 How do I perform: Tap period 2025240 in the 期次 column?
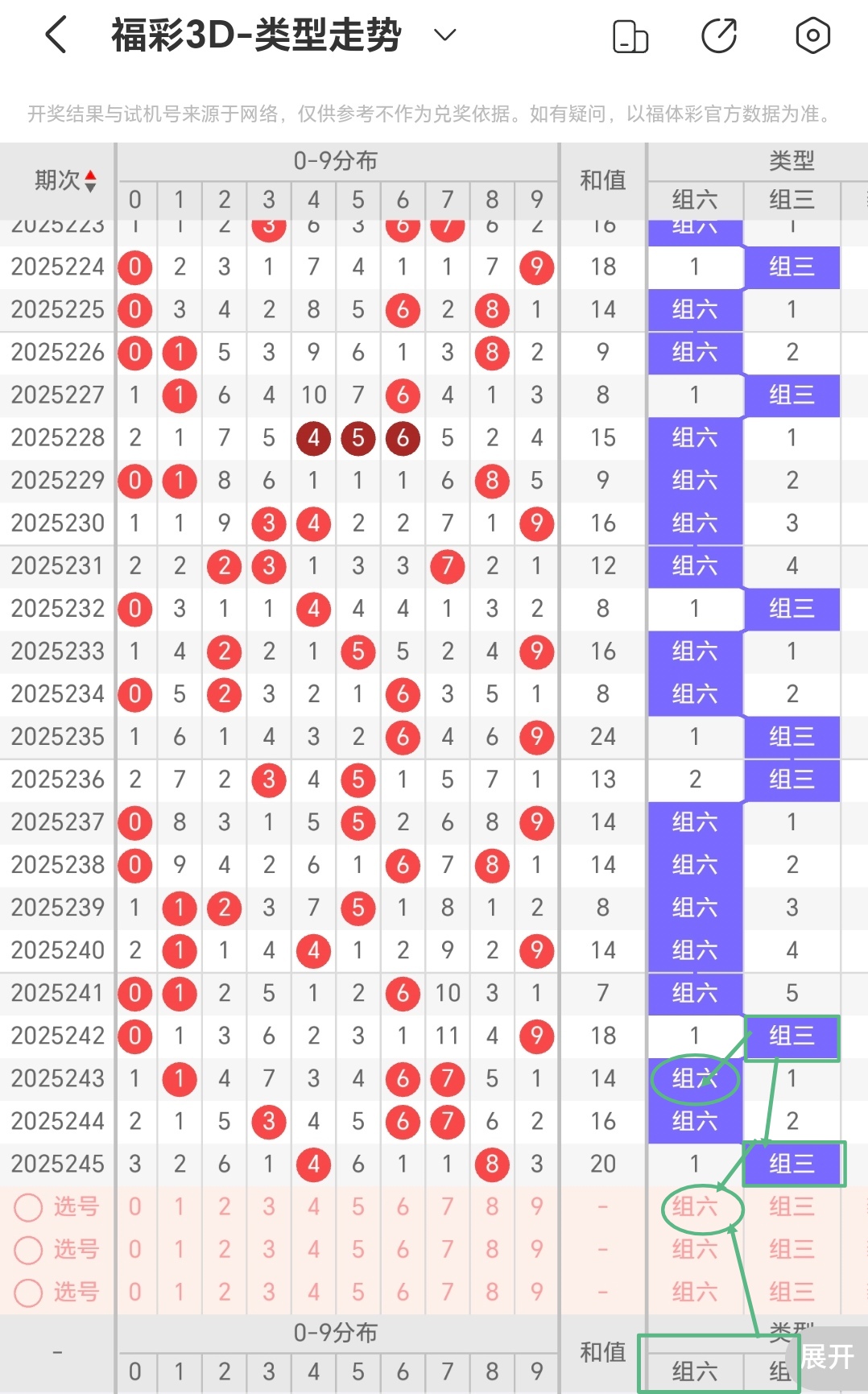click(x=57, y=951)
